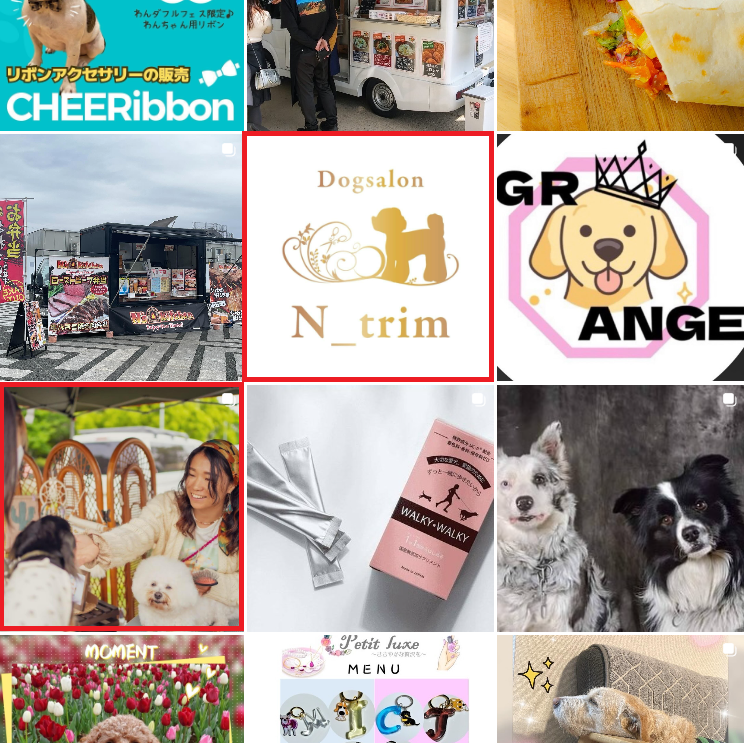Open the tortilla wrap food post
Screen dimensions: 747x743
pyautogui.click(x=620, y=65)
